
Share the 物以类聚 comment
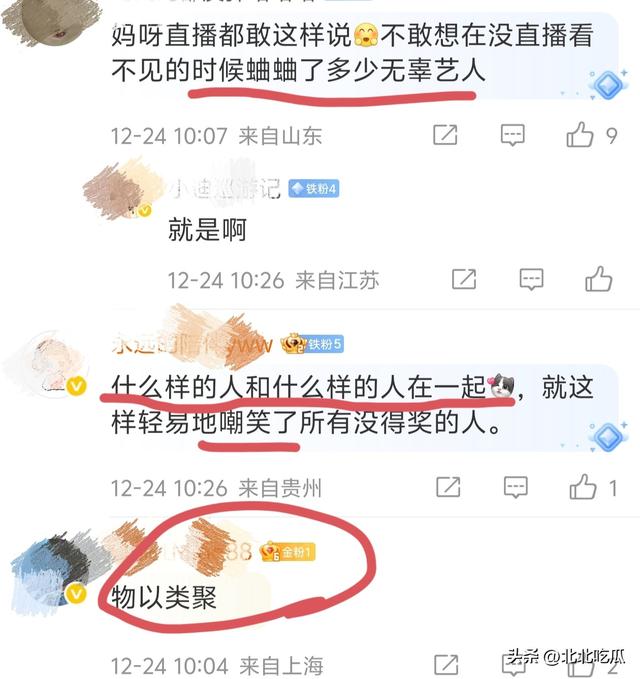pyautogui.click(x=447, y=664)
